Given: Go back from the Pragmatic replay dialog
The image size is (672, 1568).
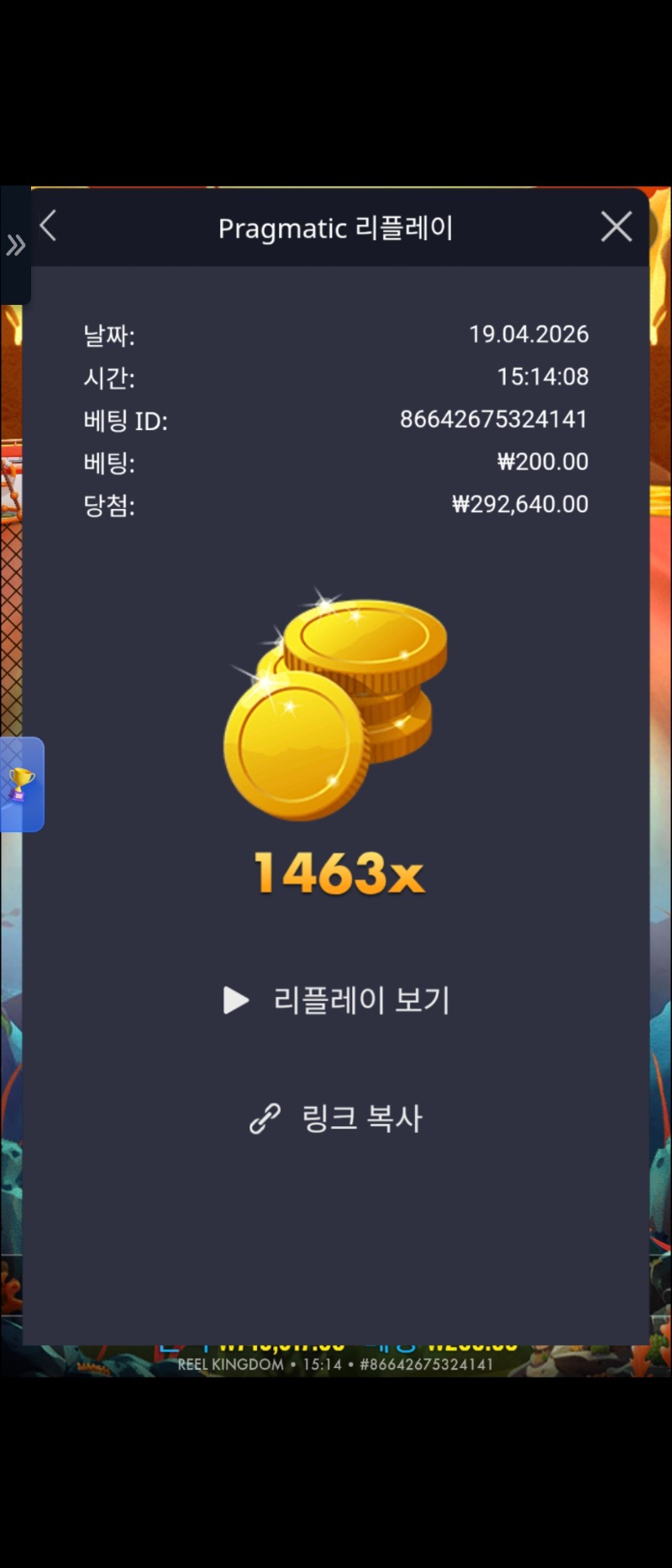Looking at the screenshot, I should [x=49, y=226].
